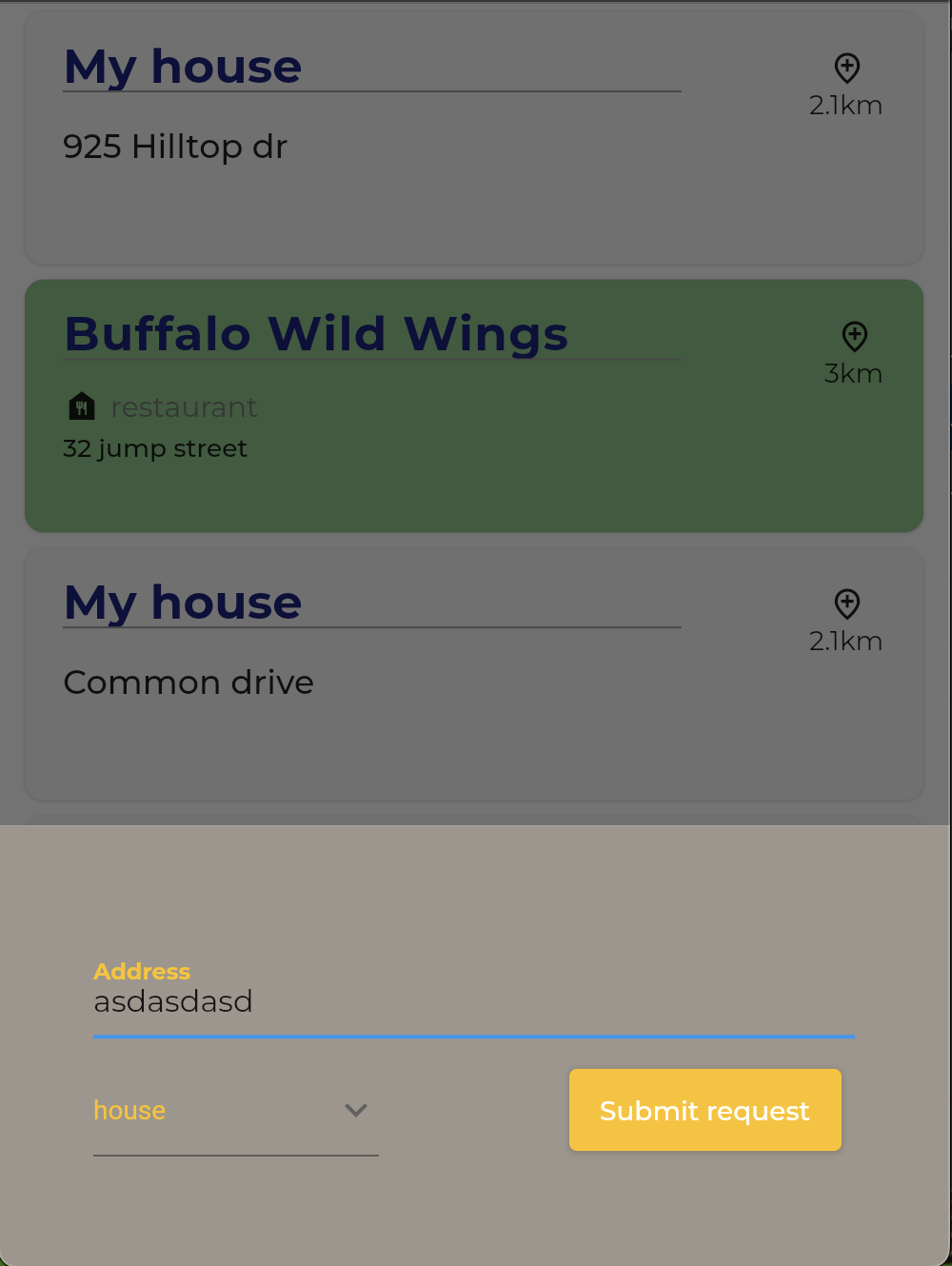Screen dimensions: 952x1266
Task: Click the pin icon beside Common drive distance
Action: coord(846,603)
